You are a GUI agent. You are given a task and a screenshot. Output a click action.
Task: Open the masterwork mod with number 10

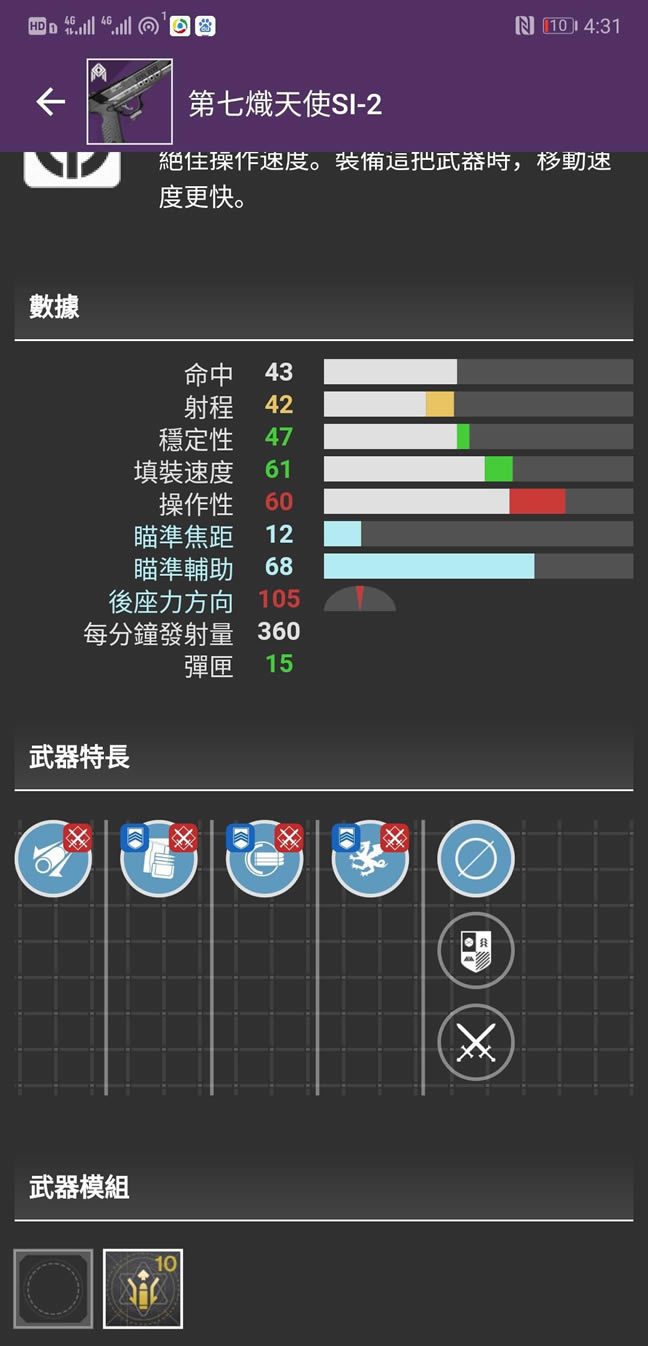click(x=143, y=1289)
